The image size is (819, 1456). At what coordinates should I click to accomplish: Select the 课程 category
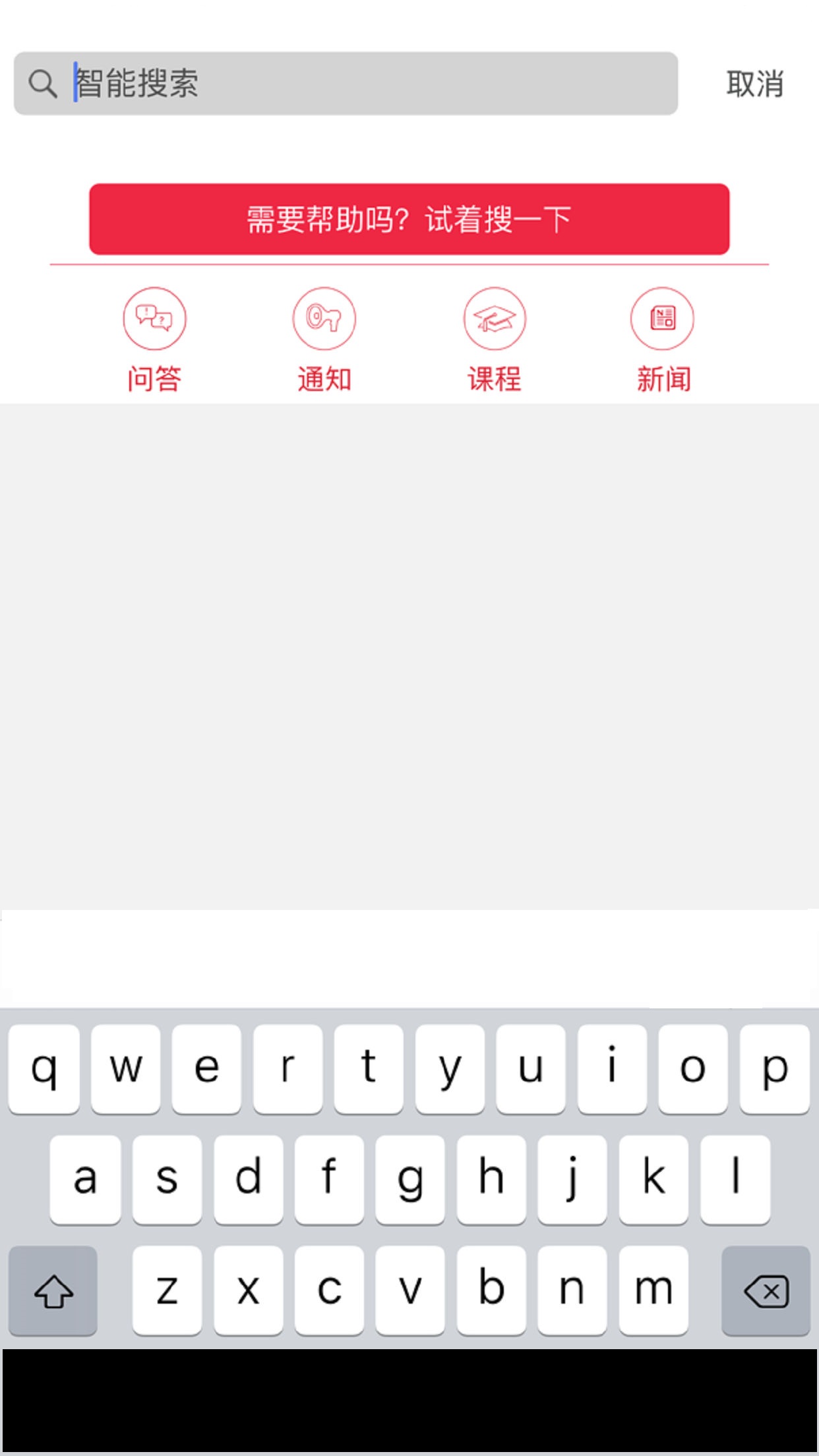[x=495, y=340]
